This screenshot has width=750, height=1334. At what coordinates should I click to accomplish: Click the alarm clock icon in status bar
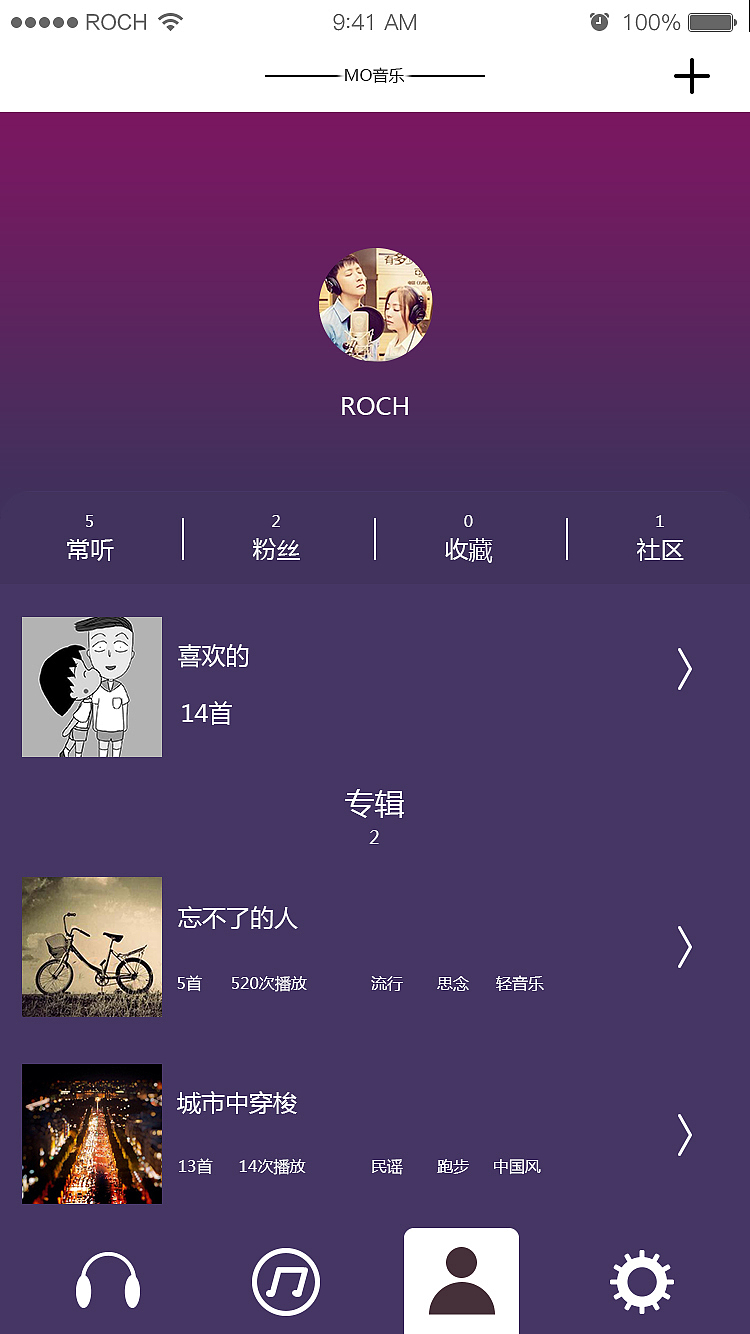pyautogui.click(x=596, y=21)
